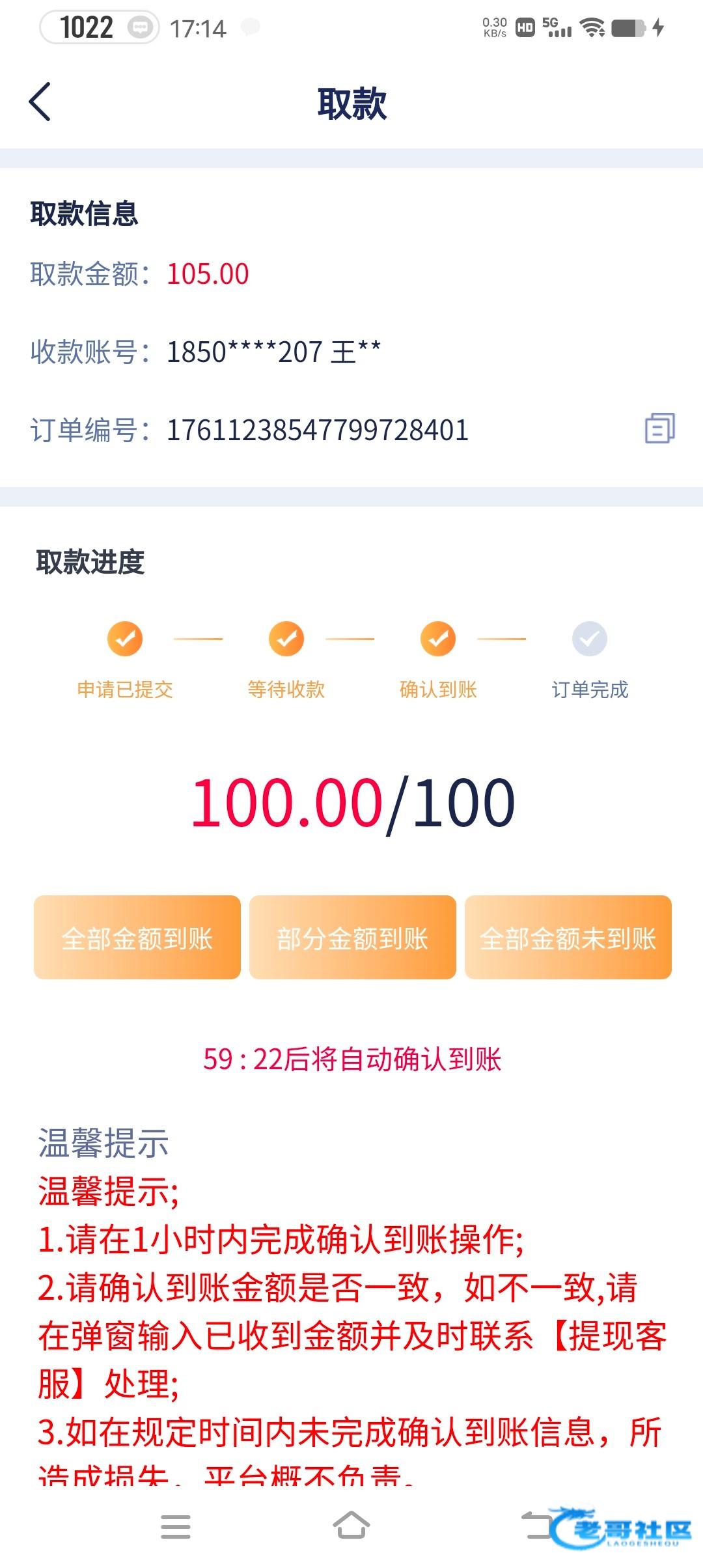Select 部分金额到账
Image resolution: width=703 pixels, height=1568 pixels.
pyautogui.click(x=352, y=938)
